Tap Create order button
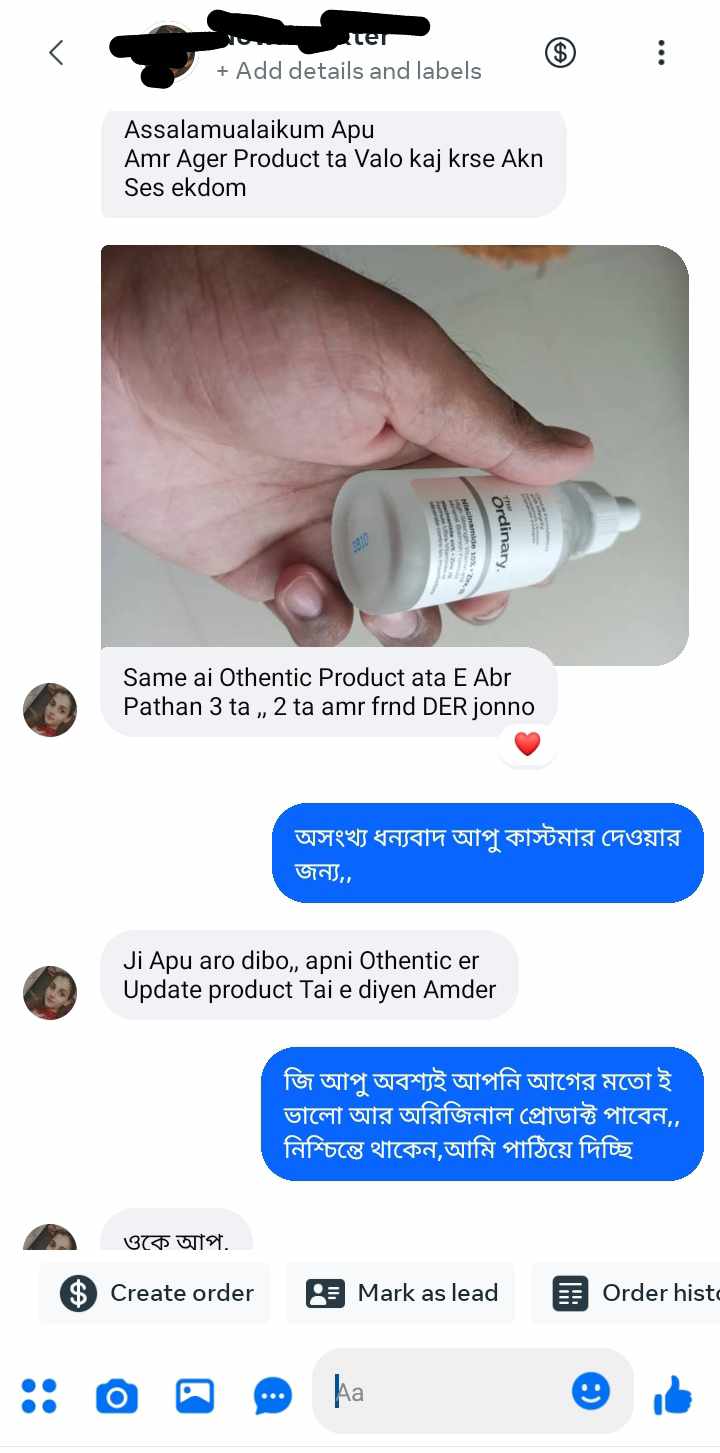The width and height of the screenshot is (720, 1453). [x=155, y=1293]
